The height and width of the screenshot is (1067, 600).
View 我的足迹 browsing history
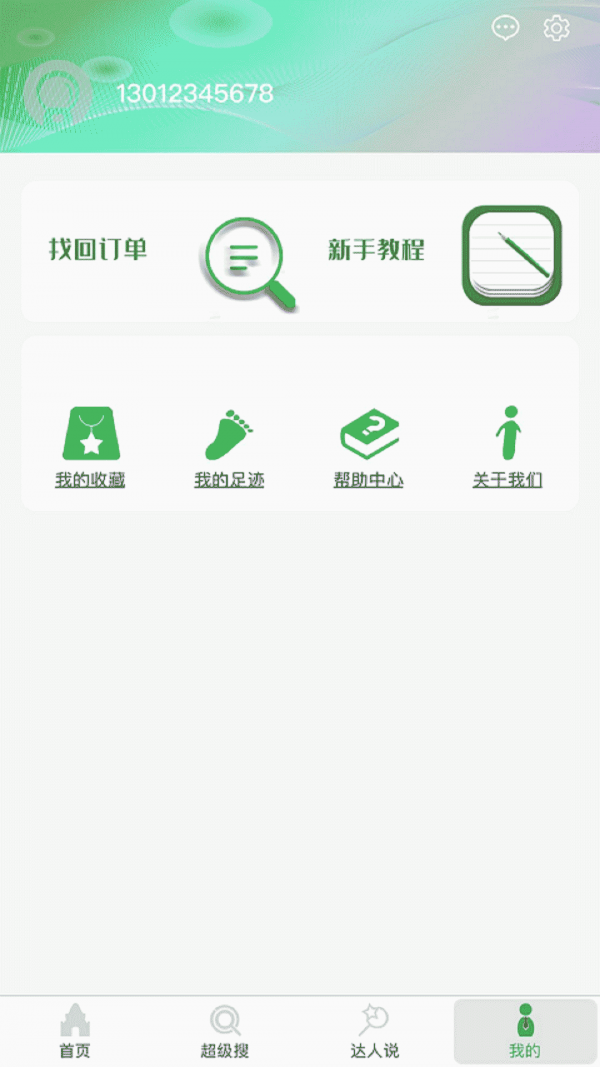[x=229, y=447]
